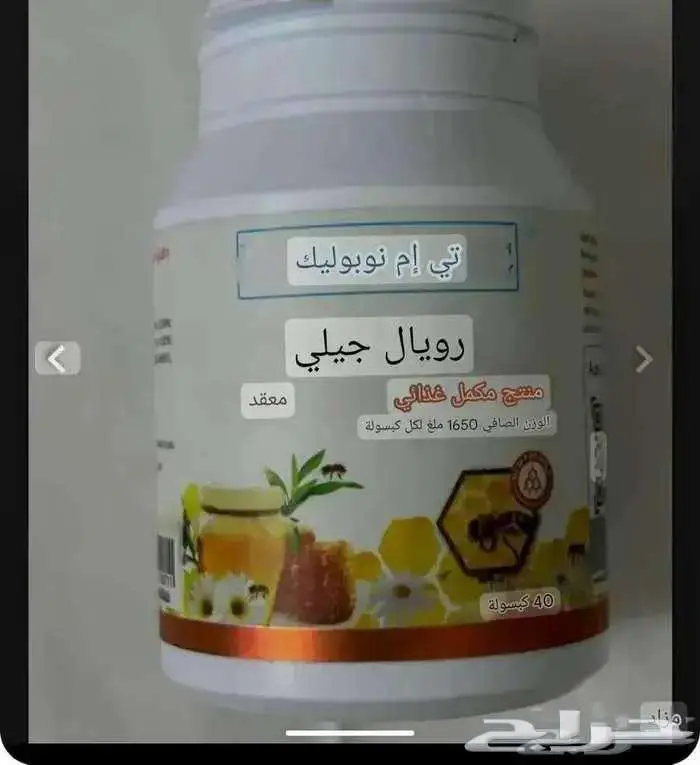Image resolution: width=700 pixels, height=765 pixels.
Task: Show the next product image
Action: pos(643,358)
